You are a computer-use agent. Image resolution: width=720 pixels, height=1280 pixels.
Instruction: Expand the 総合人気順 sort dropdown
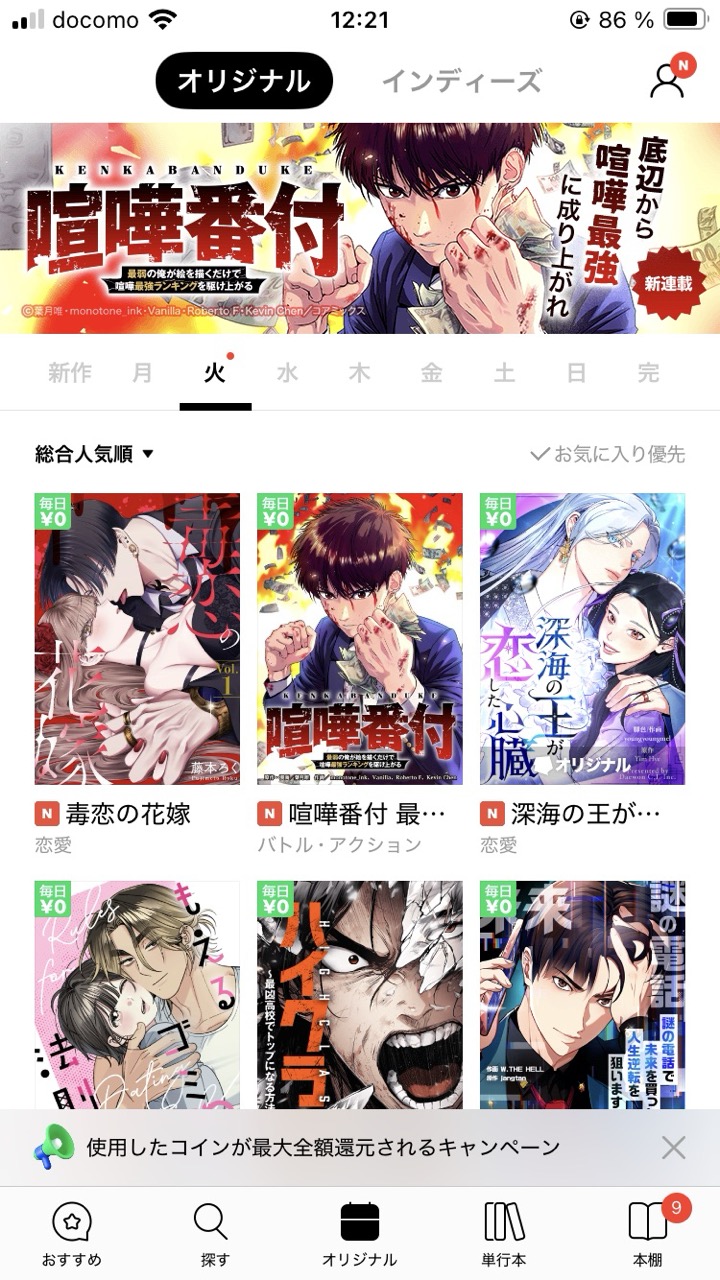click(95, 455)
